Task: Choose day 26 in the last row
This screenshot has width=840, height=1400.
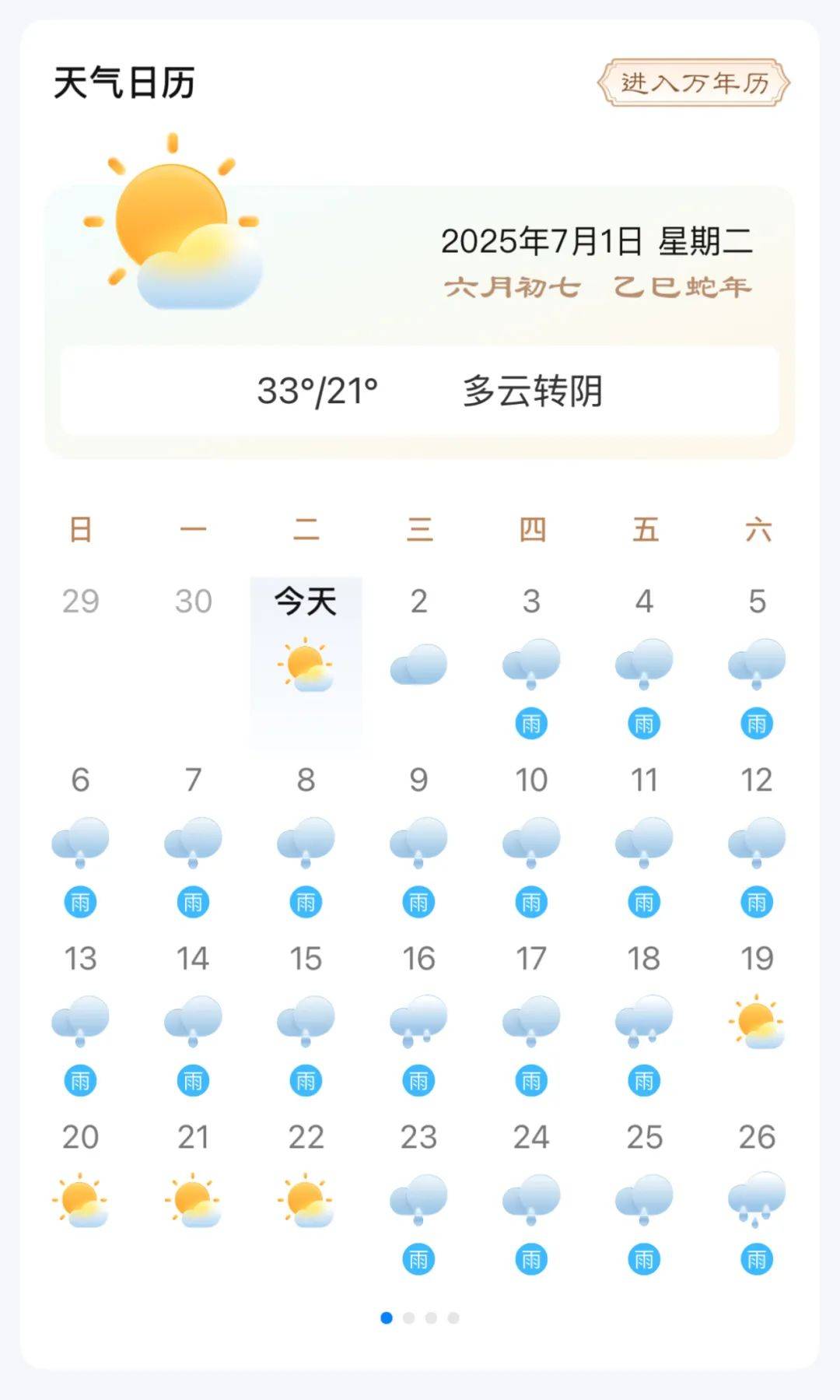Action: 757,1199
